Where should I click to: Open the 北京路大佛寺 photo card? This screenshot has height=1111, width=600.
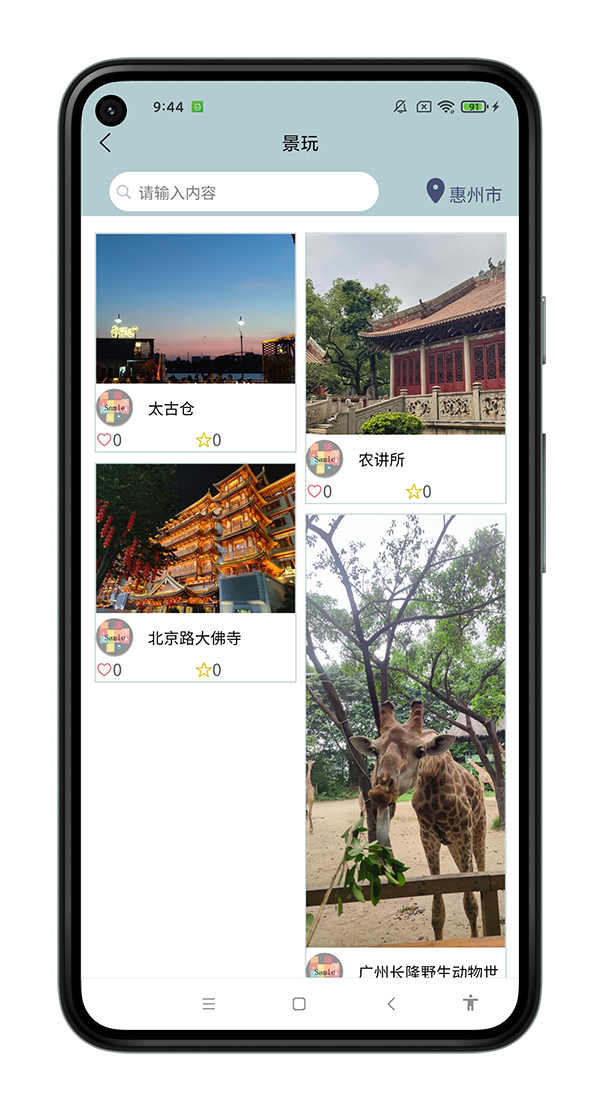point(196,538)
